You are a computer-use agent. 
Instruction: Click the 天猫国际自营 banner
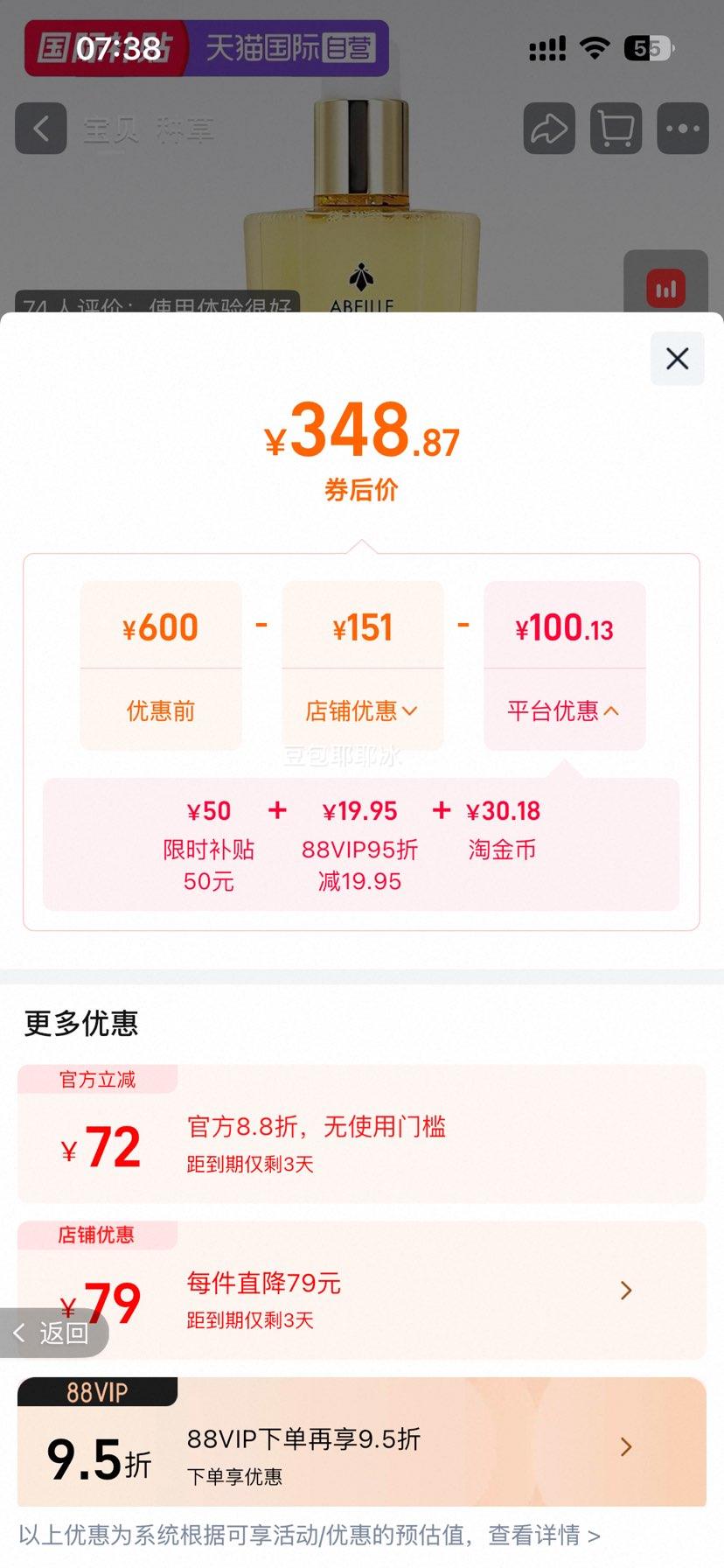[289, 48]
